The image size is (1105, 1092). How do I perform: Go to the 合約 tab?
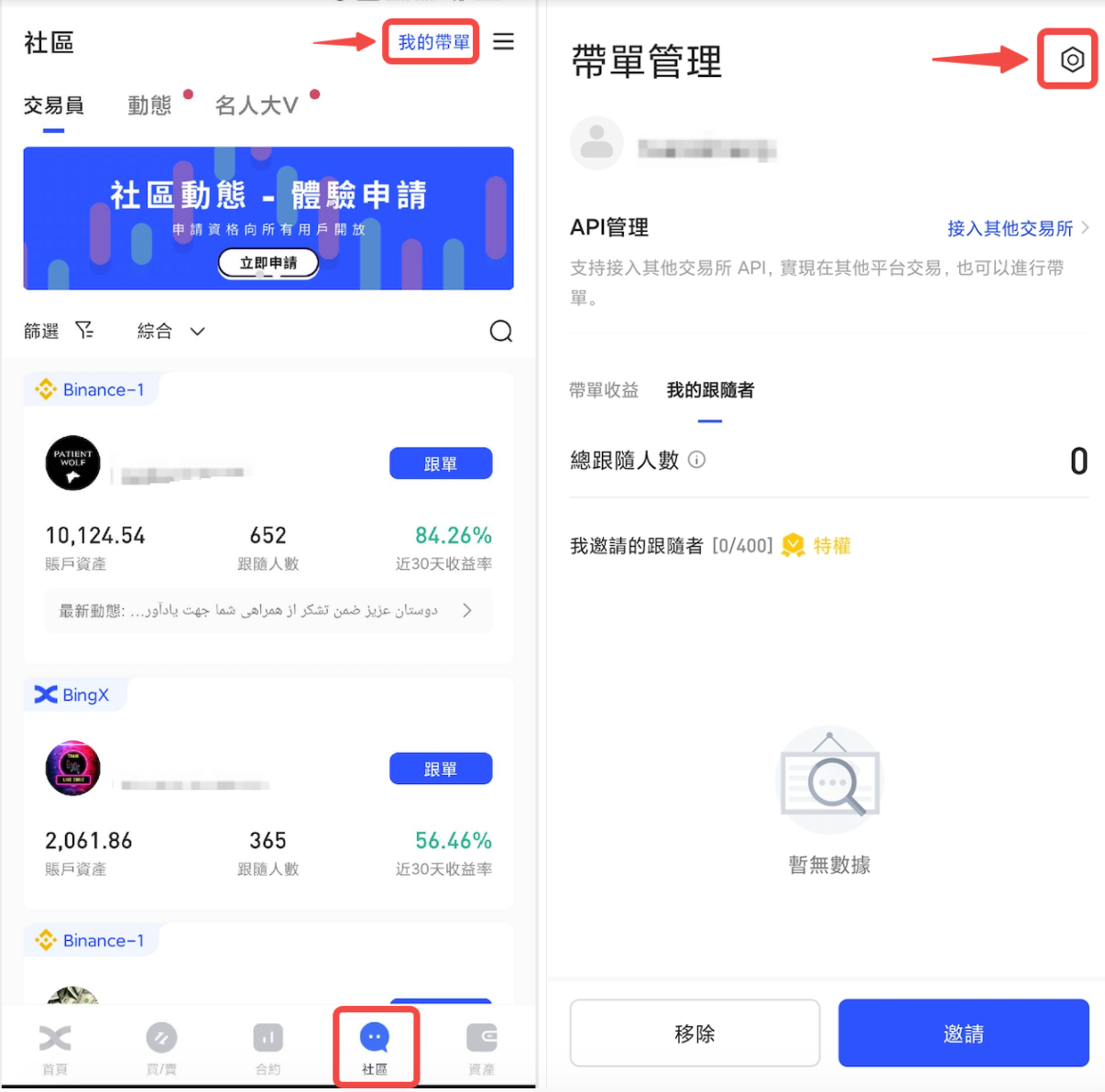[x=268, y=1048]
